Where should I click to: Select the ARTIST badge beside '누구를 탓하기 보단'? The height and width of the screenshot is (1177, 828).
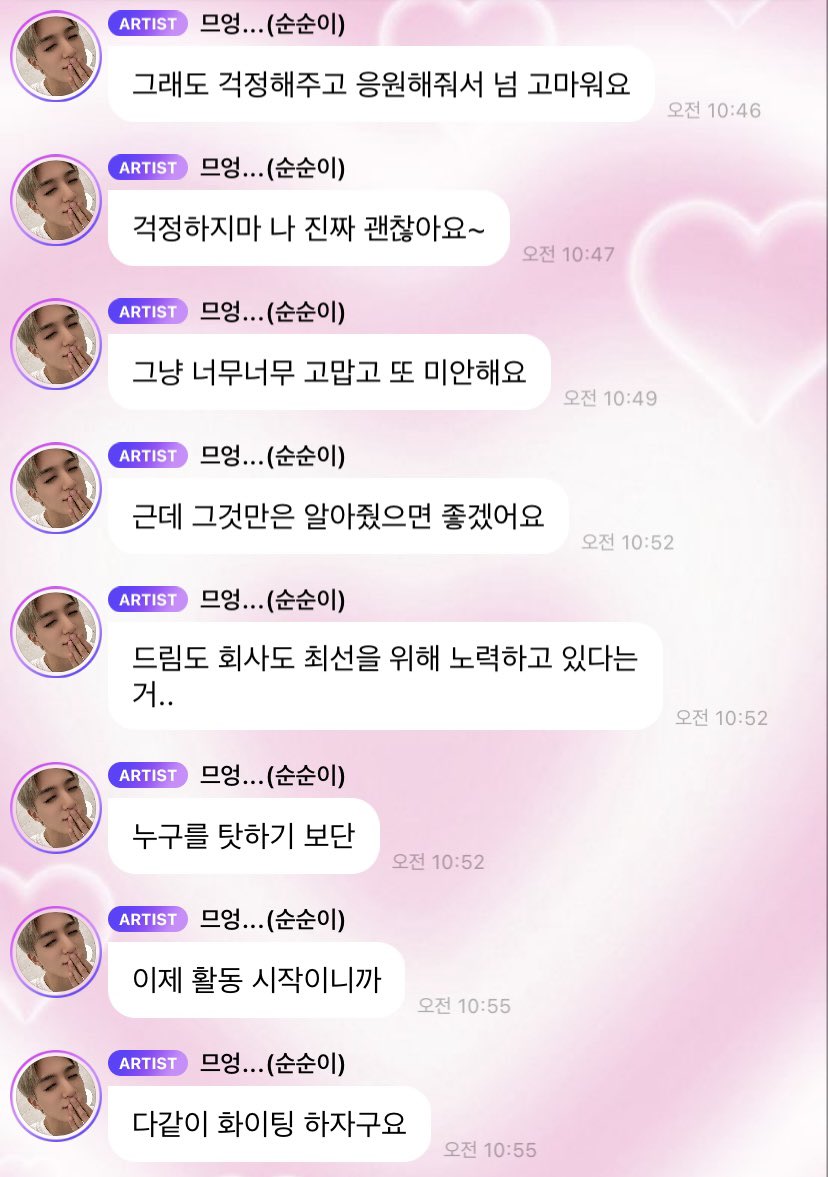click(x=146, y=775)
